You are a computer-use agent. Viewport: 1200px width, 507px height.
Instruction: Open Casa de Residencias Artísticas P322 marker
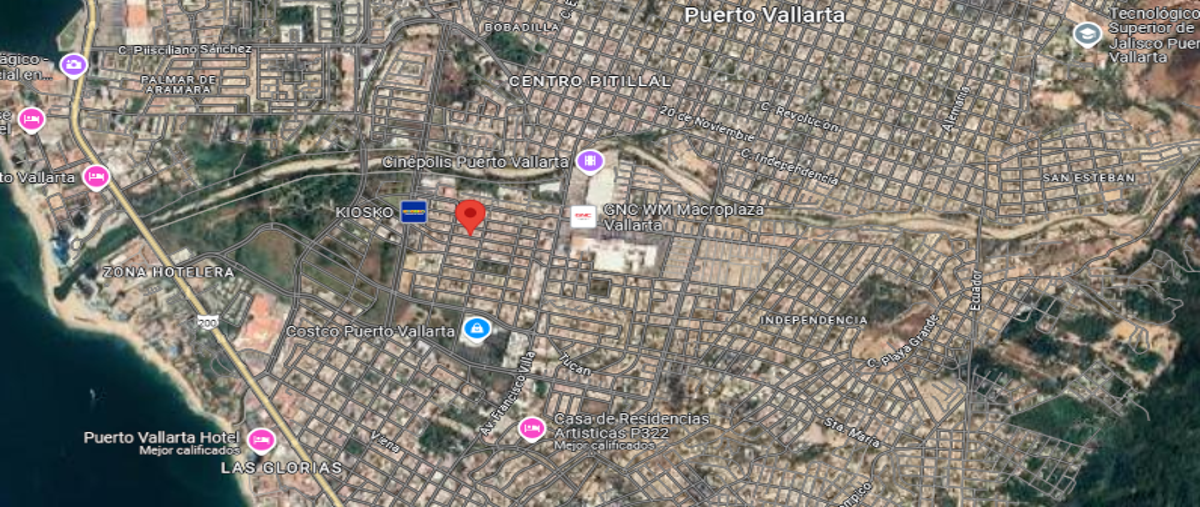point(532,428)
